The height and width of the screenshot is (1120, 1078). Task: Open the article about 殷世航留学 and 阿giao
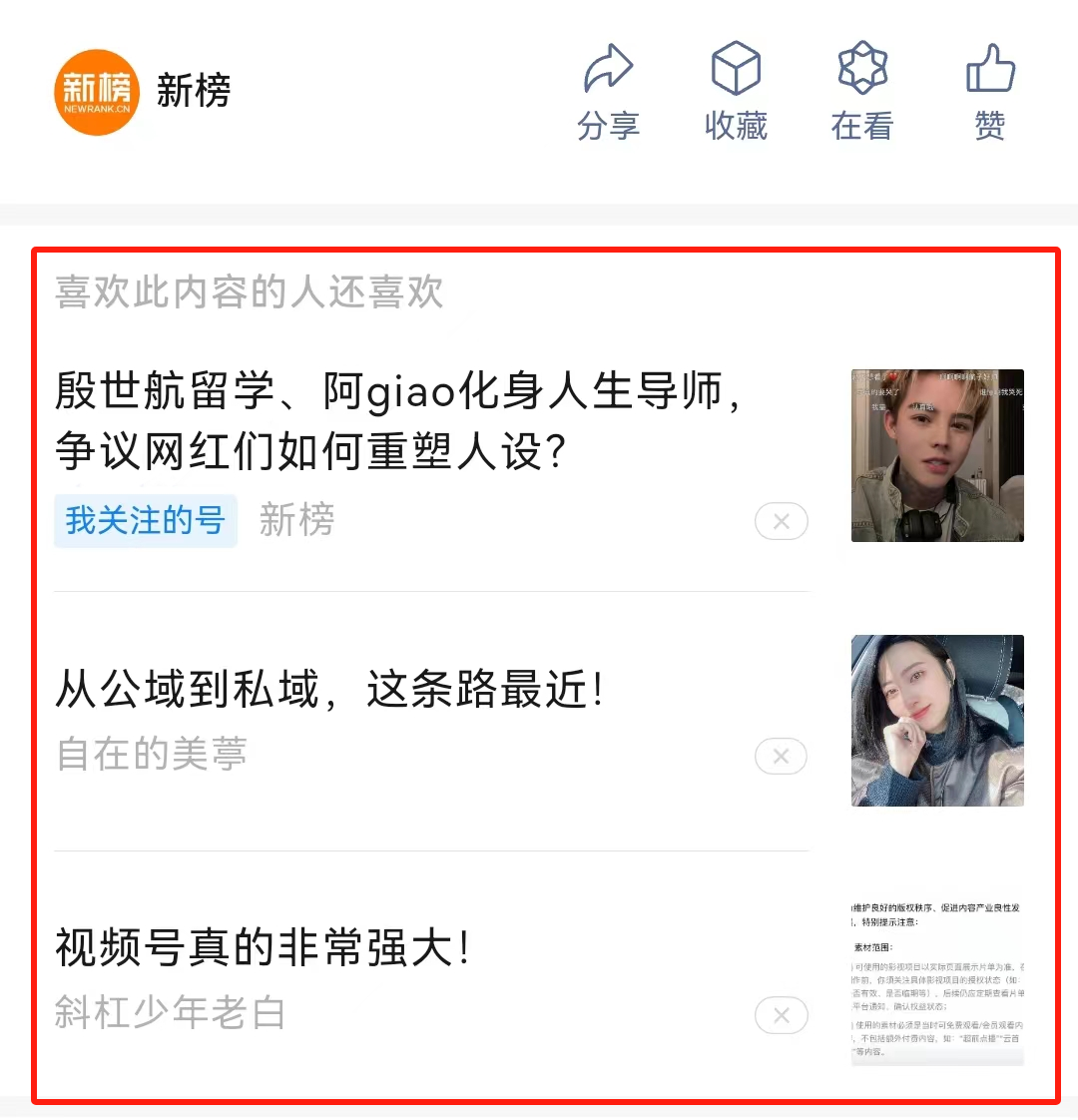coord(399,420)
